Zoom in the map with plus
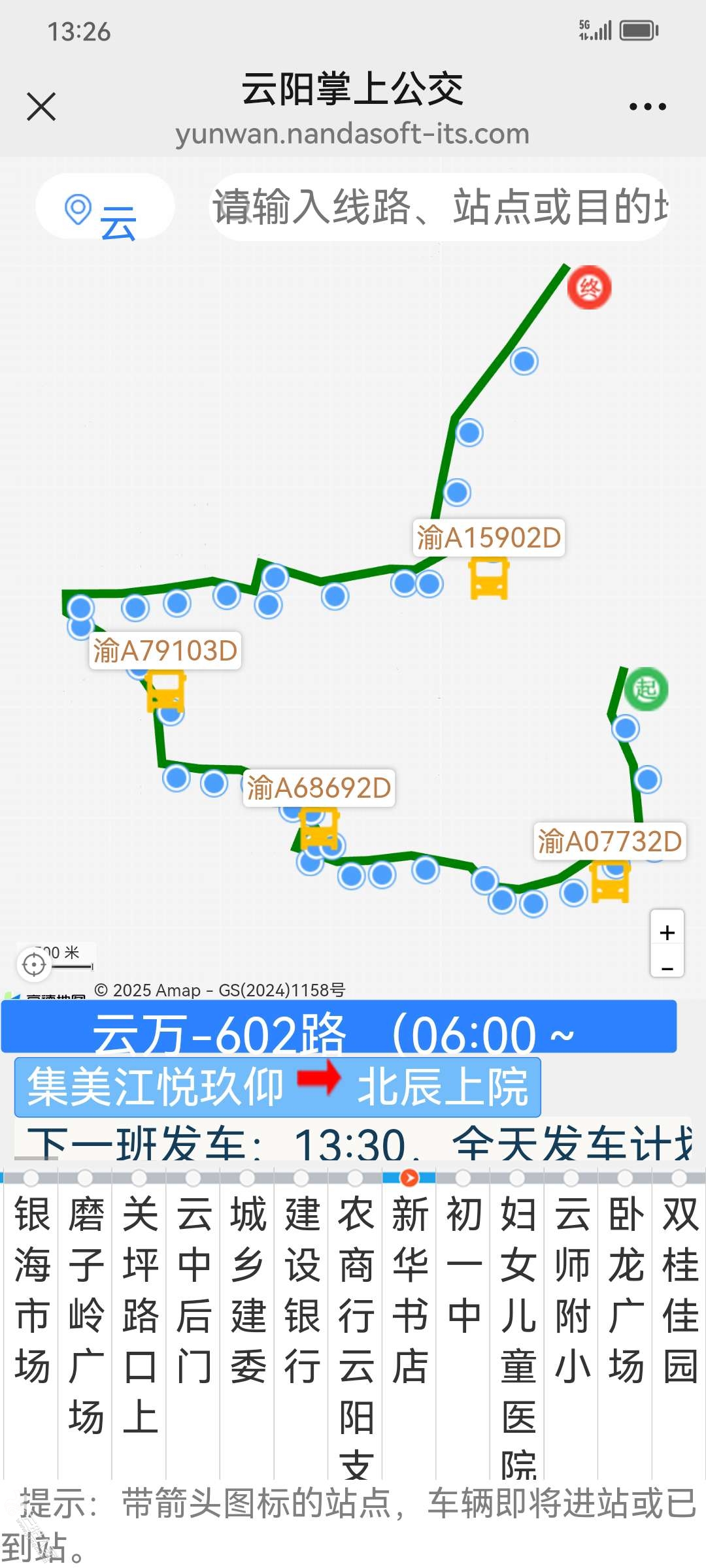706x1568 pixels. point(667,932)
